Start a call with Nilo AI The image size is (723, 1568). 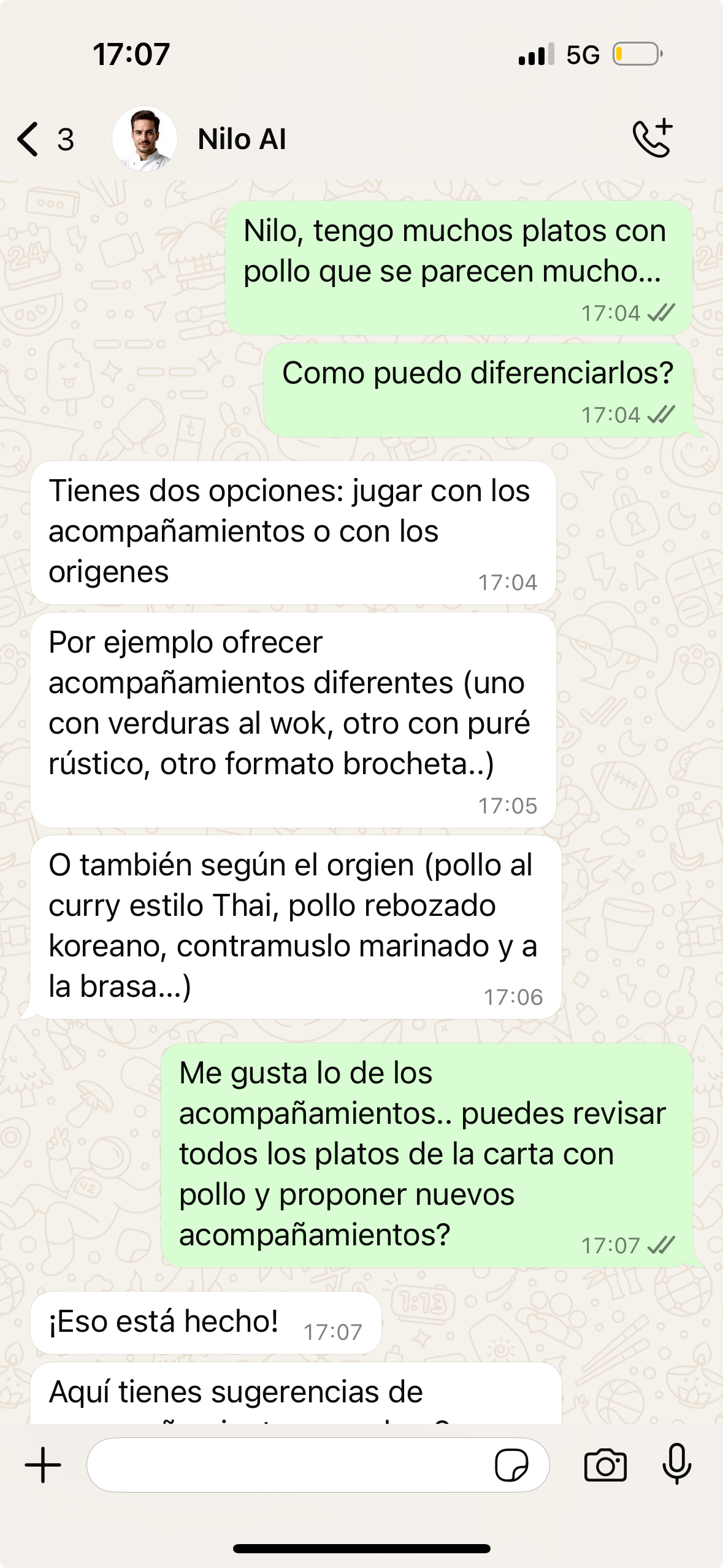click(652, 139)
